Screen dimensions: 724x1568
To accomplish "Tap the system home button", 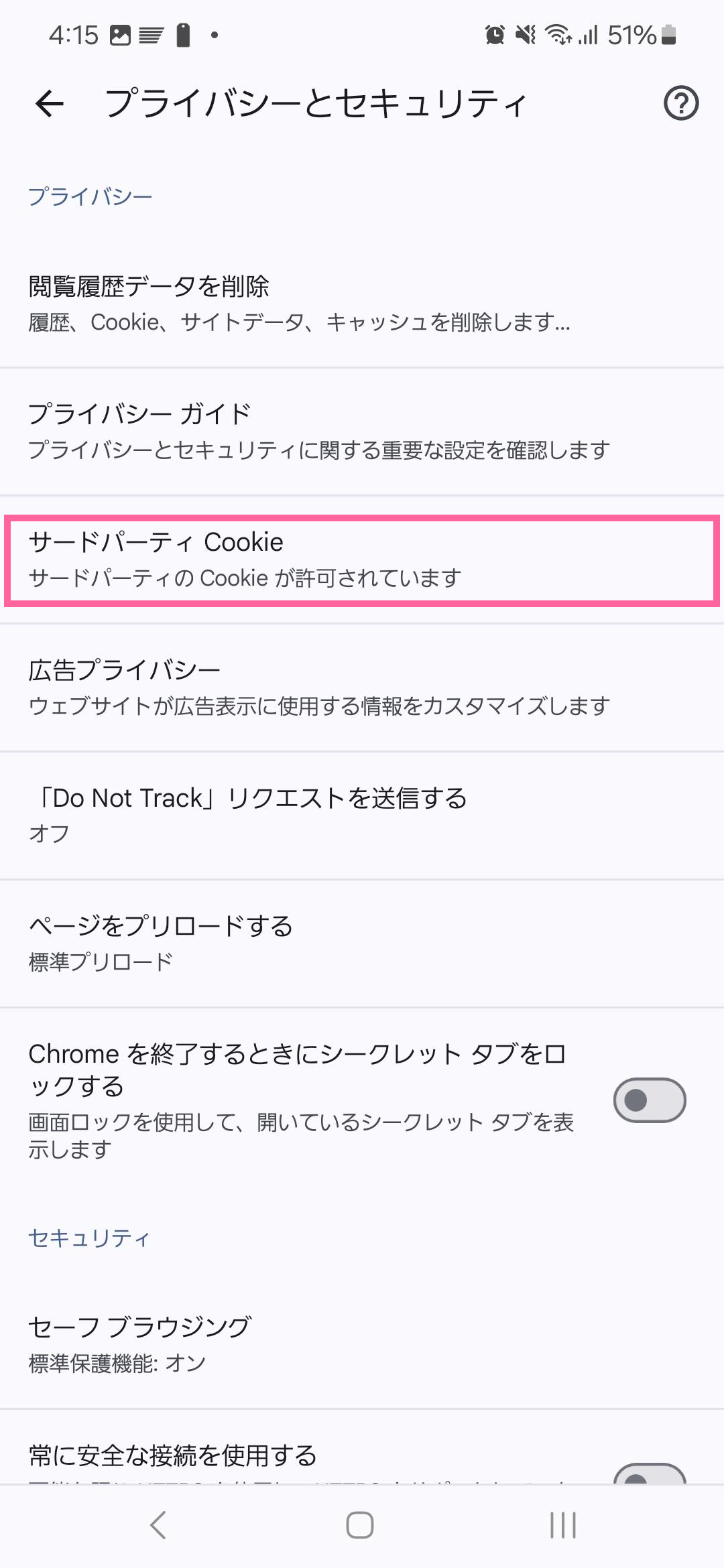I will coord(360,1526).
